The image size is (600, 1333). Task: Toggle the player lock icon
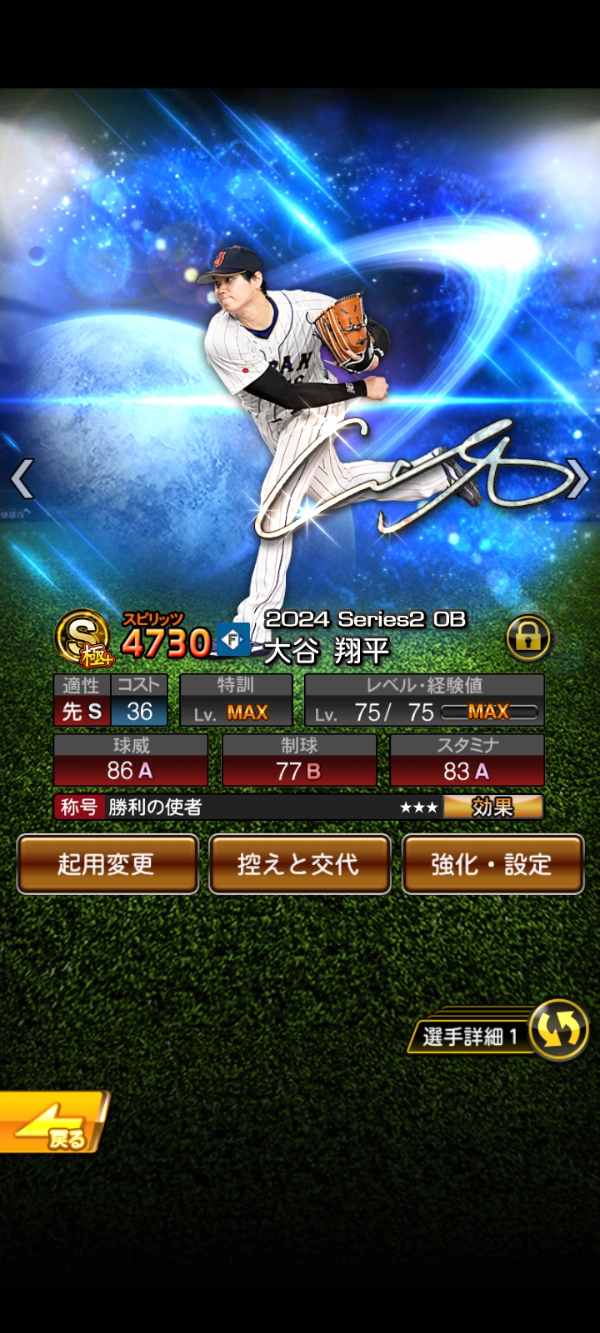529,636
